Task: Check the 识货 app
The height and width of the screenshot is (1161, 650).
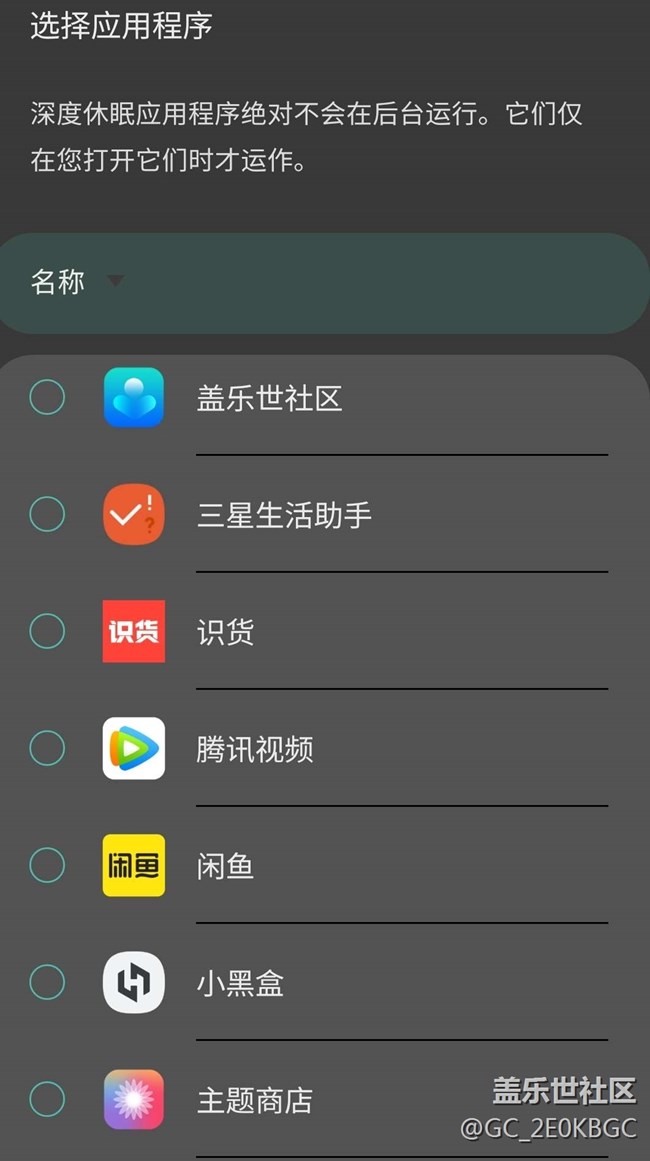Action: [47, 631]
